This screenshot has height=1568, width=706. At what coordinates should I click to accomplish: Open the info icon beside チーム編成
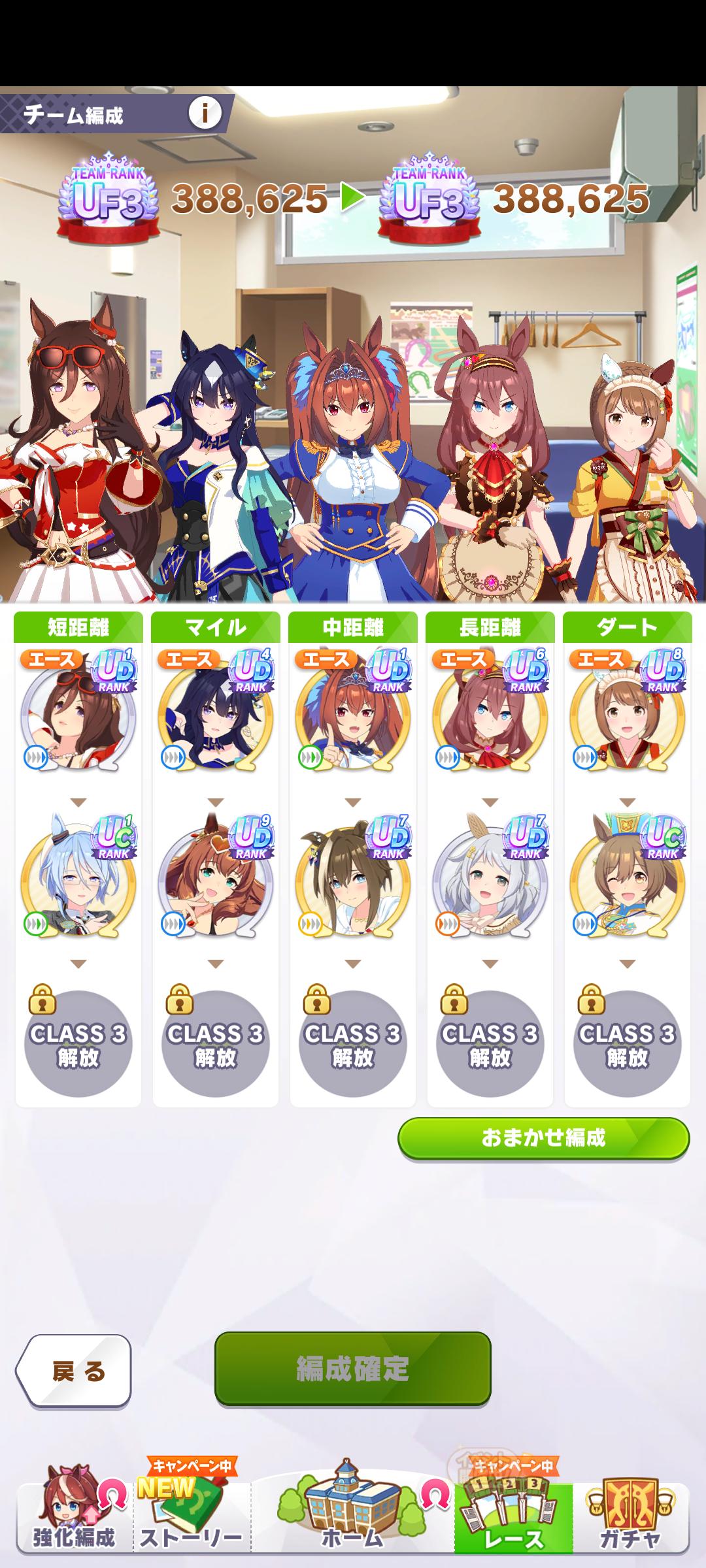point(205,114)
